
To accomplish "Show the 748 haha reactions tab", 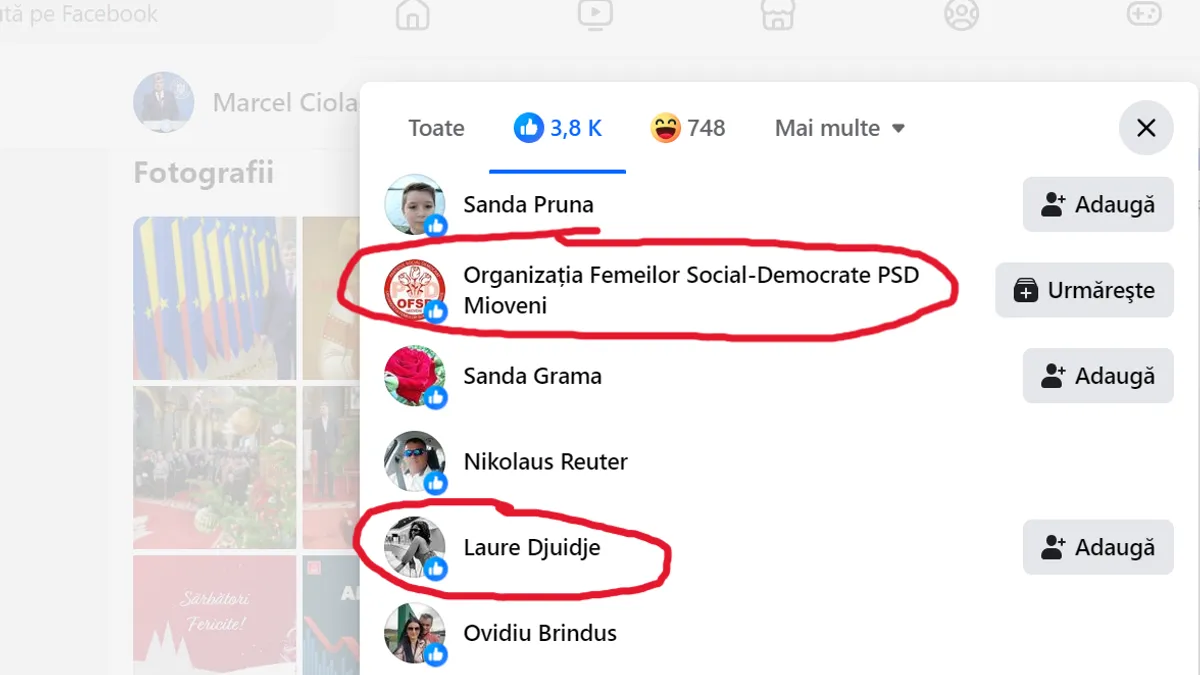I will pos(688,128).
